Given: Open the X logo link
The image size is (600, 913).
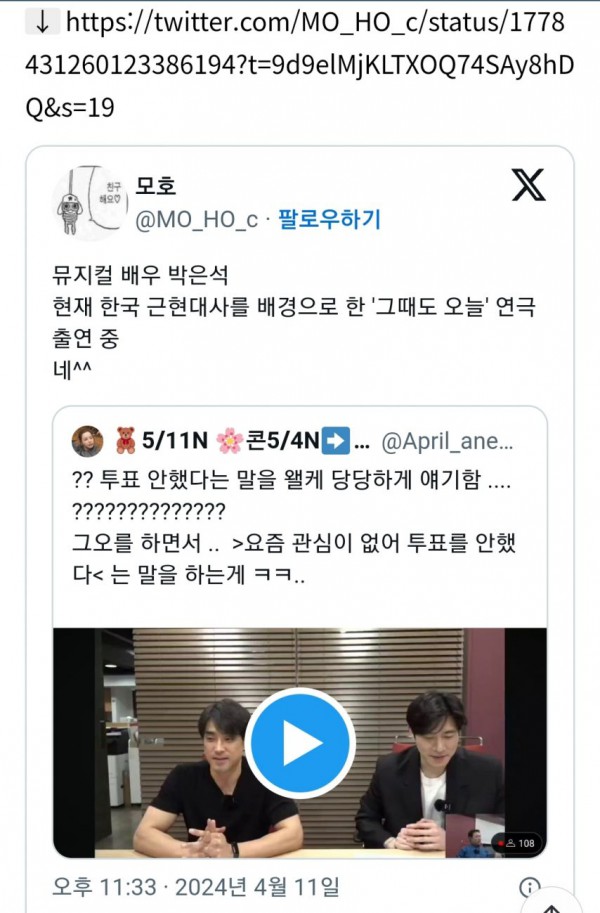Looking at the screenshot, I should coord(528,185).
